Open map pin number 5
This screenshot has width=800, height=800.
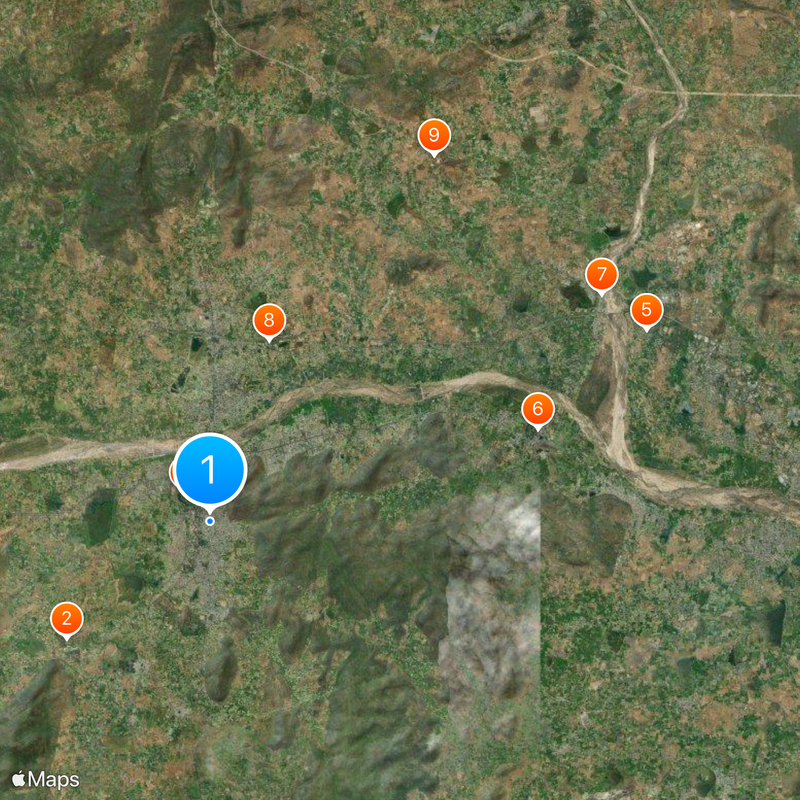(x=646, y=310)
